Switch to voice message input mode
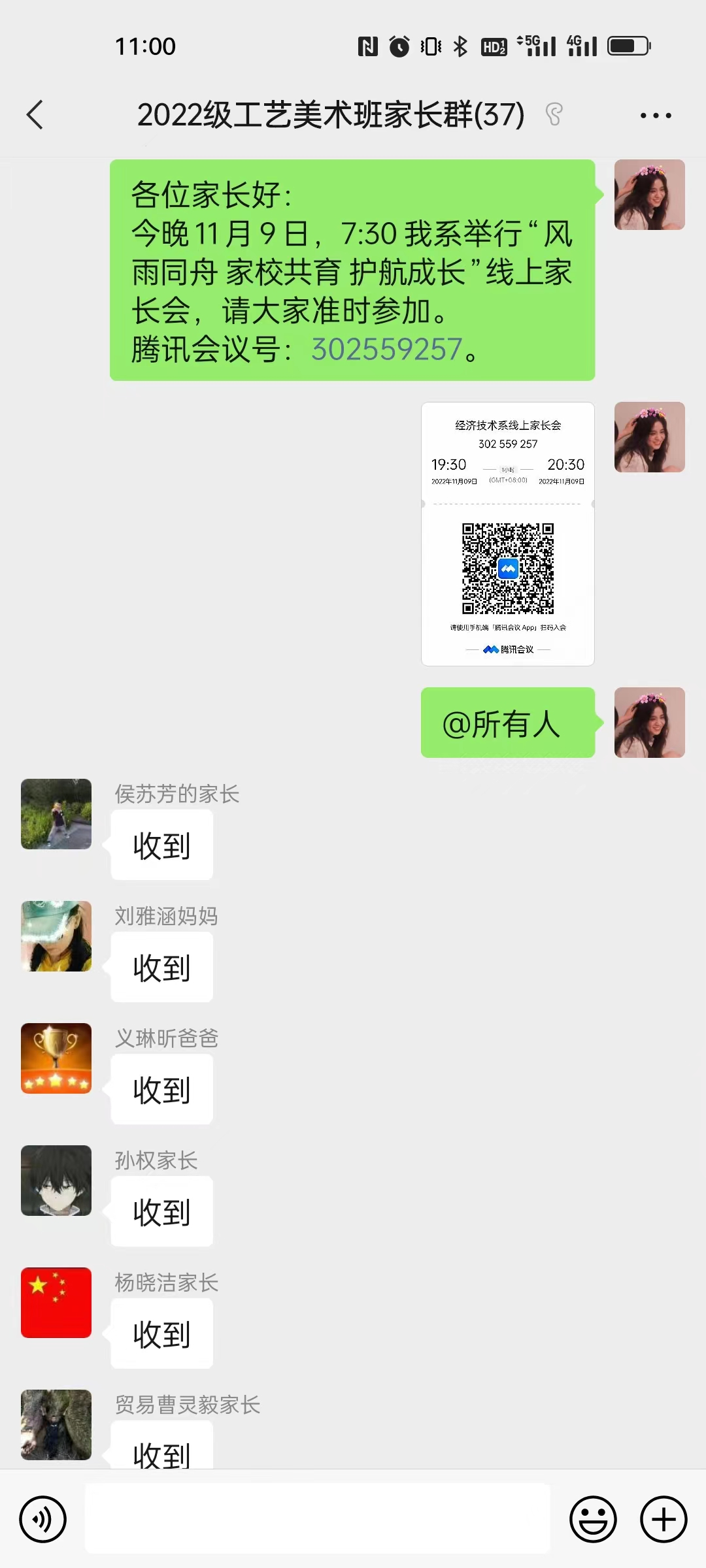 pos(42,1519)
